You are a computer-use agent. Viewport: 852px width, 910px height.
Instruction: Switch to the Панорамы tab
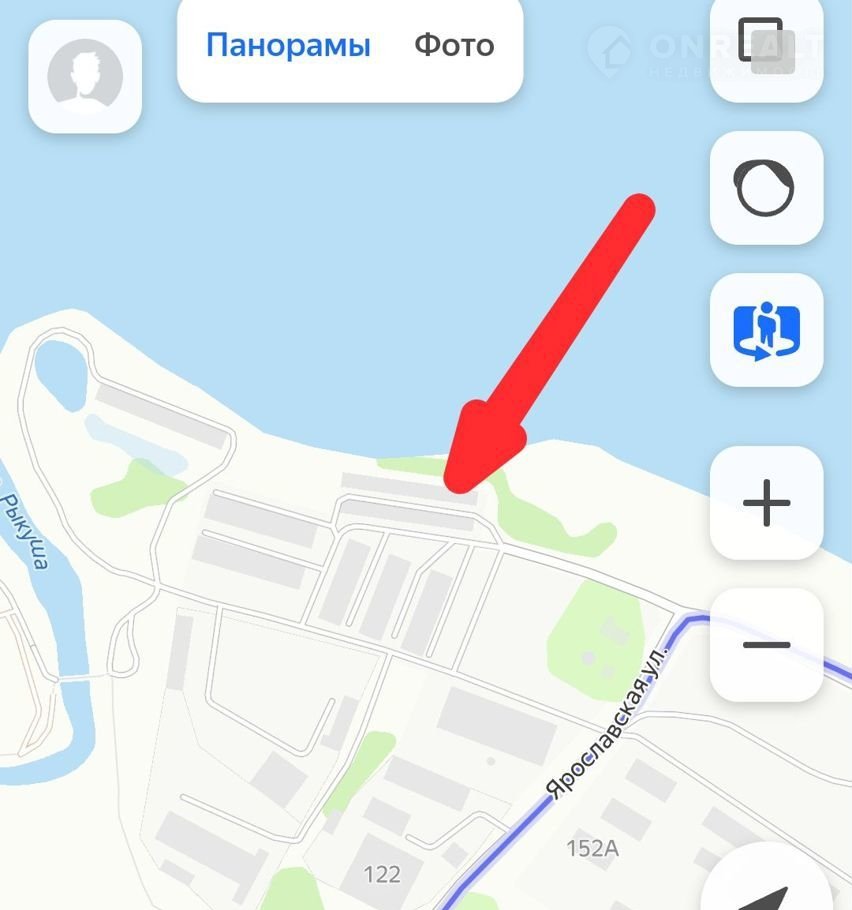[288, 46]
